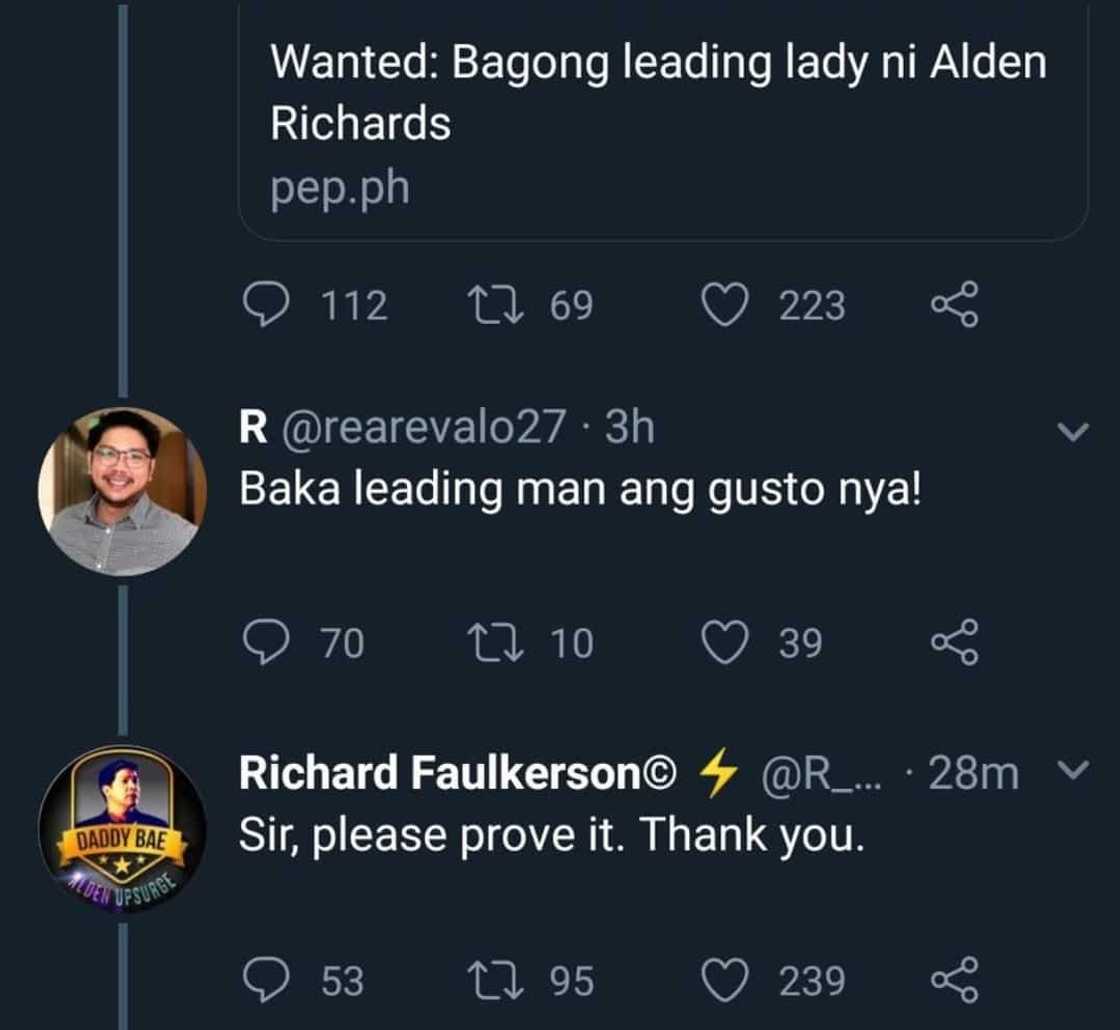Like @rearevalo27's tweet

(x=727, y=643)
